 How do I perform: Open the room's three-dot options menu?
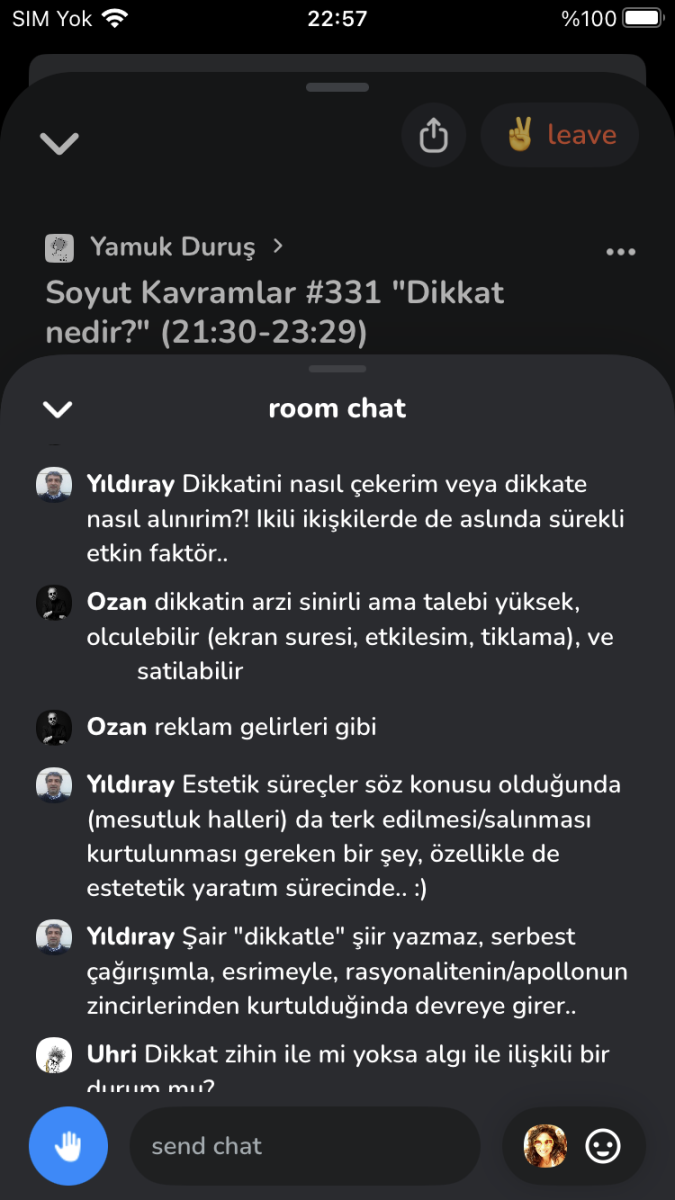pyautogui.click(x=620, y=252)
